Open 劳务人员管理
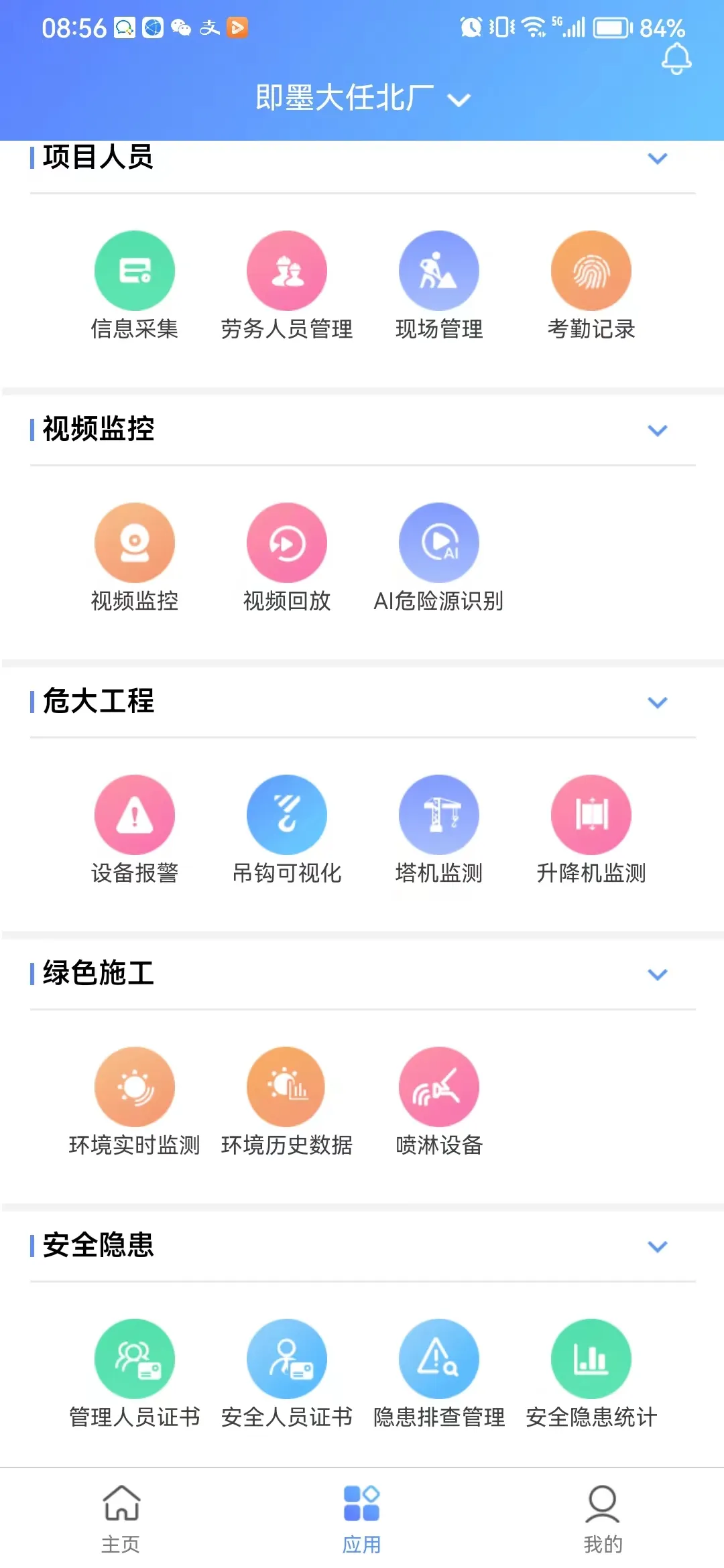The height and width of the screenshot is (1568, 724). click(287, 271)
